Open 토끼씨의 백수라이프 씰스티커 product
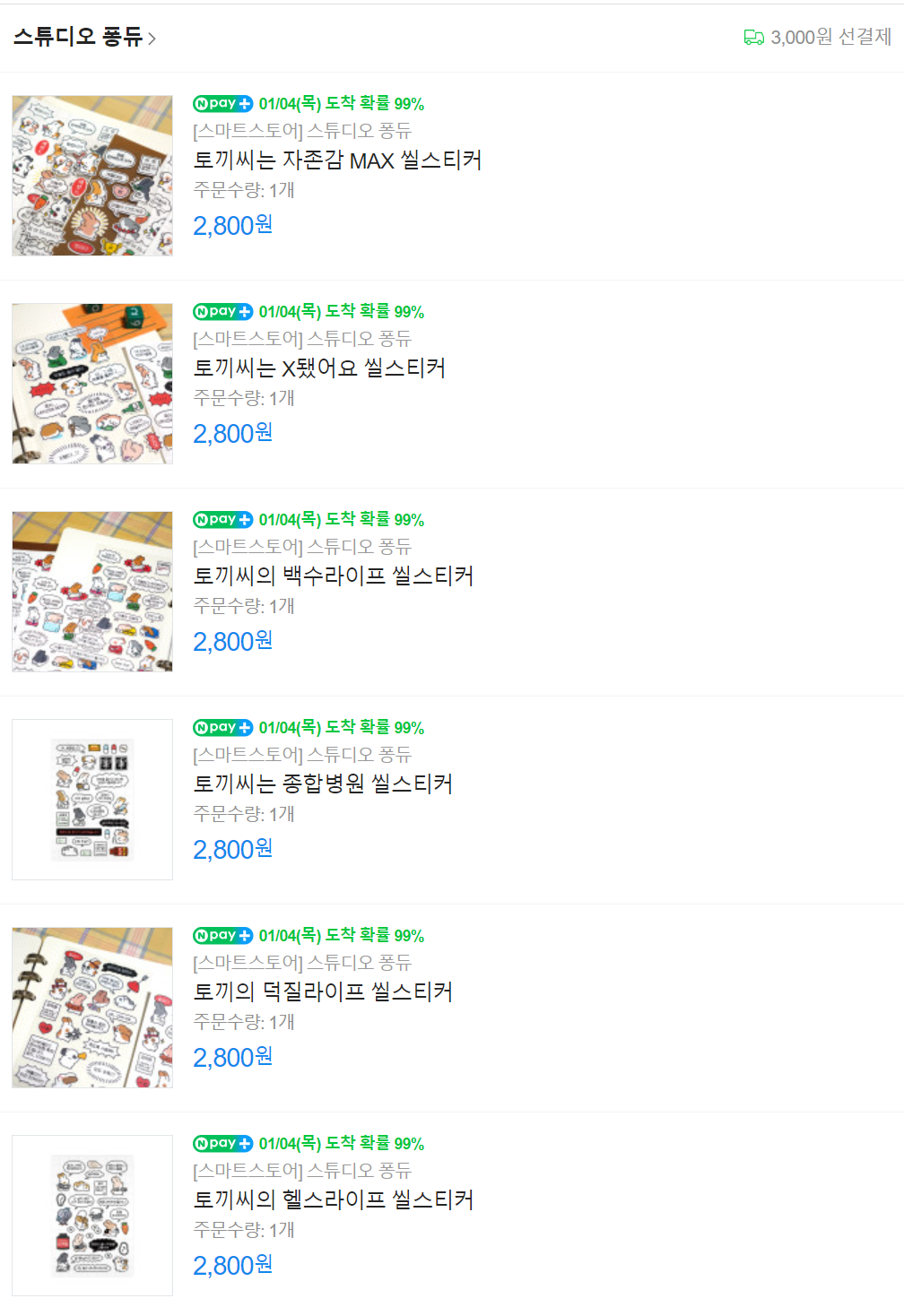 pos(333,576)
